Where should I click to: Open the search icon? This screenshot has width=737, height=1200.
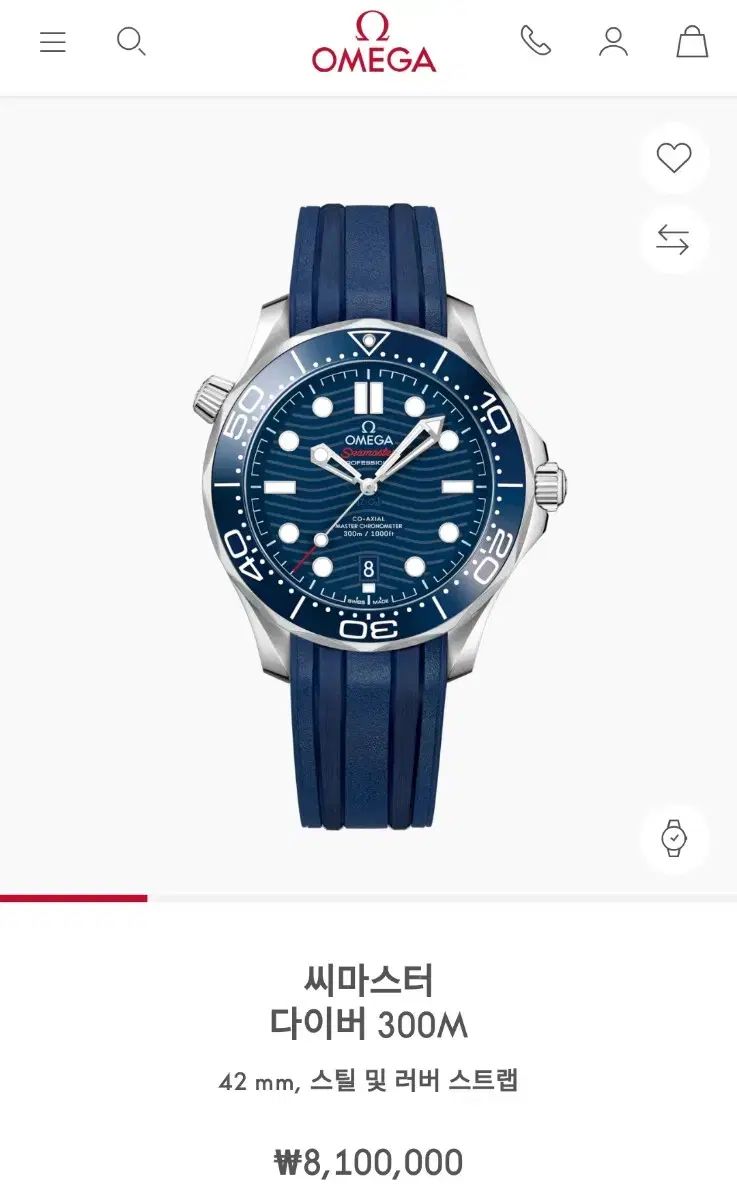pyautogui.click(x=131, y=42)
